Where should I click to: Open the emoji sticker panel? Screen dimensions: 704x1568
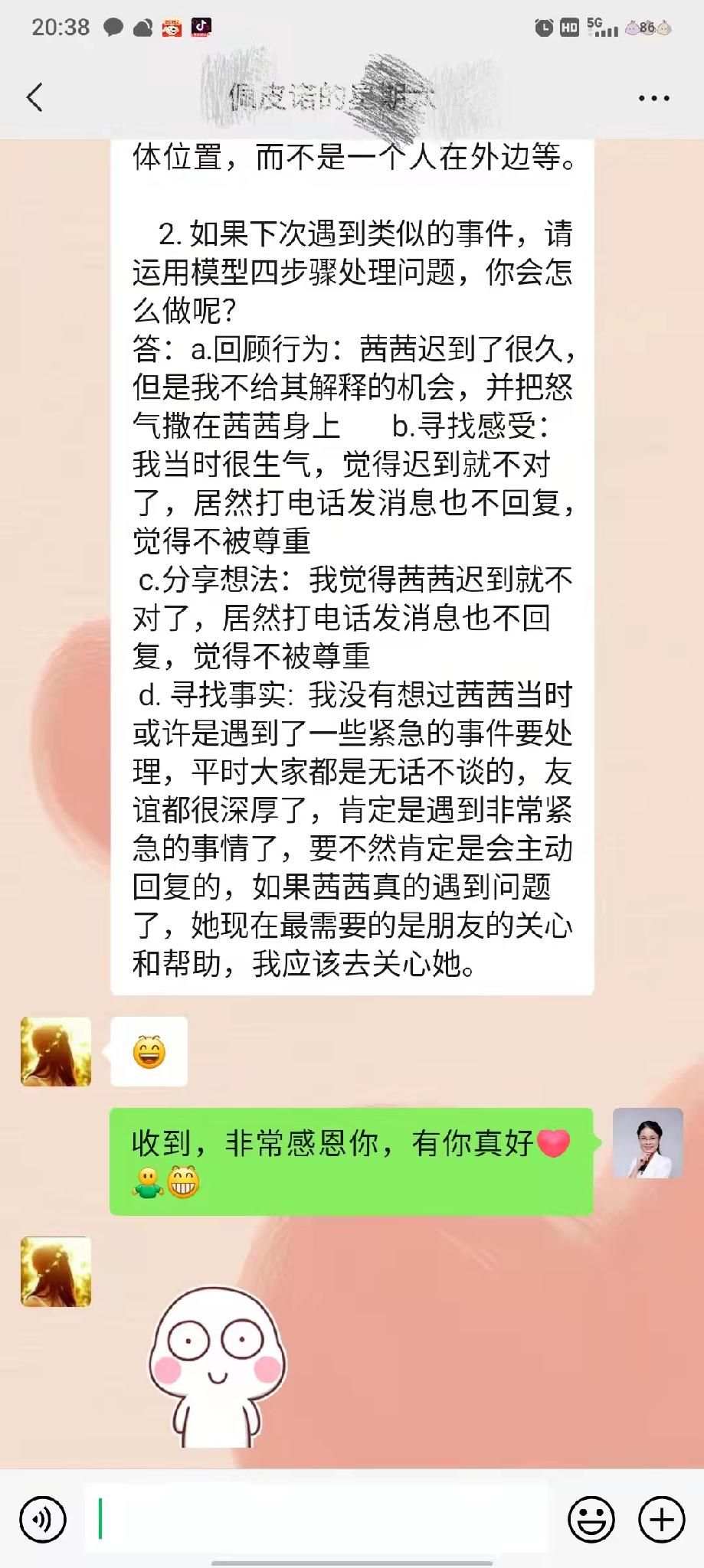coord(591,1519)
